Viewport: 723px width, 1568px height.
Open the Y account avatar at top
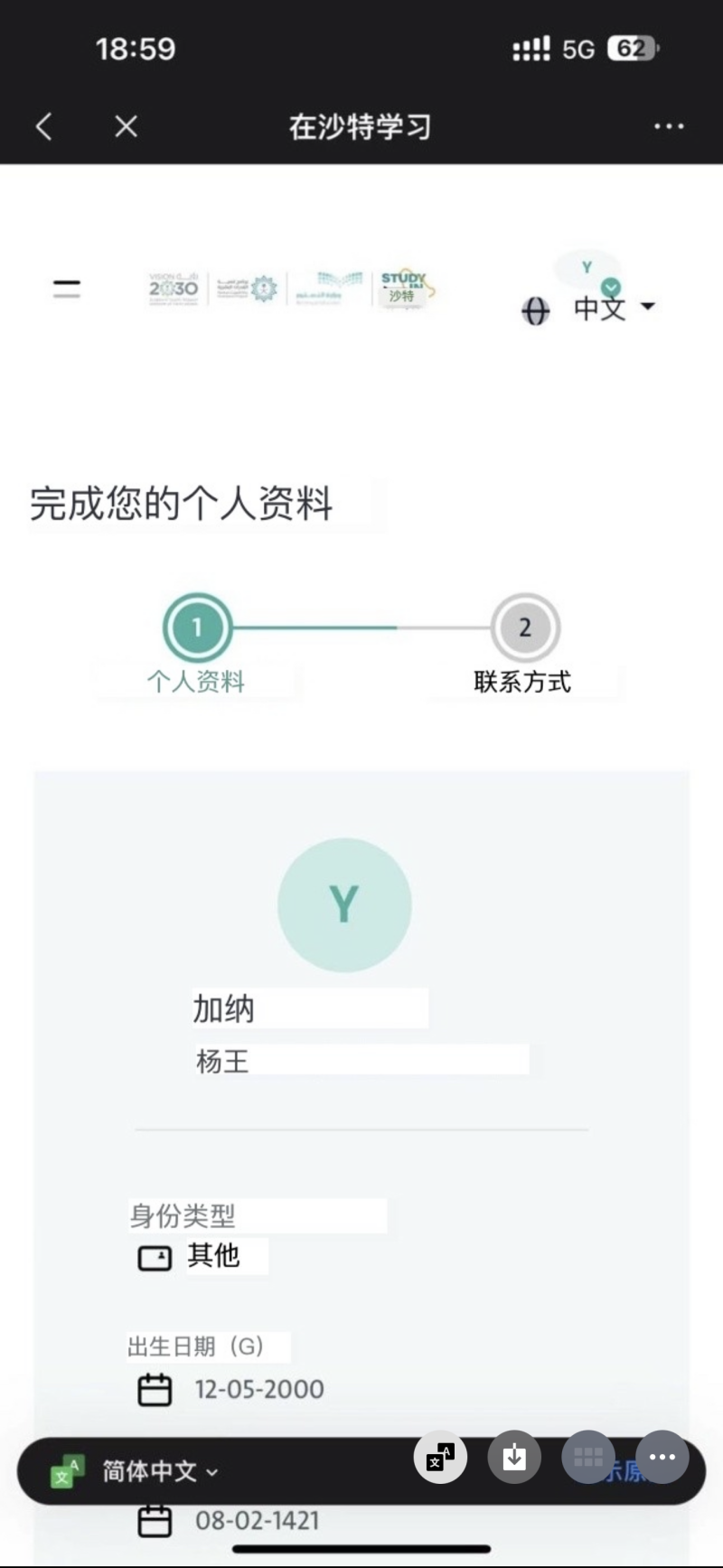[587, 269]
